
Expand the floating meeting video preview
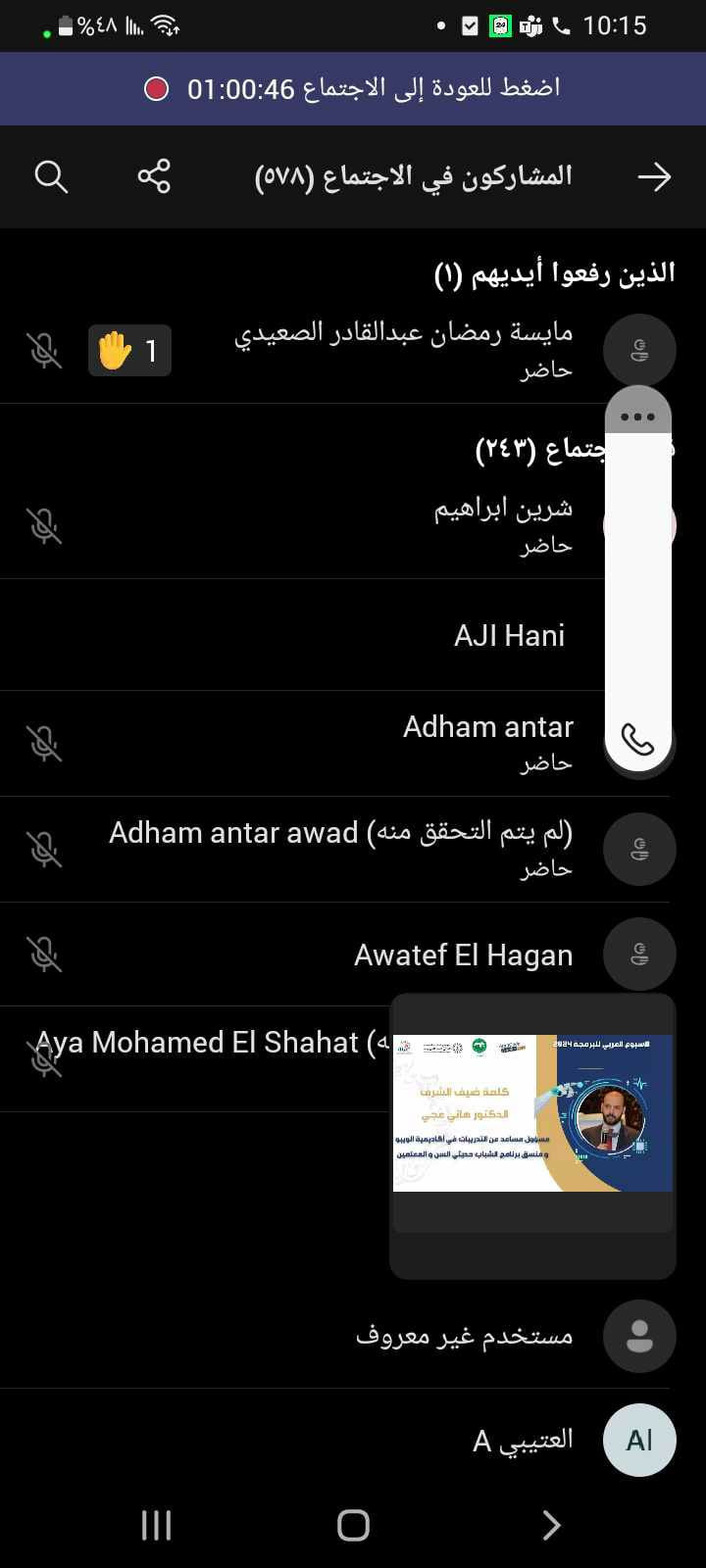tap(532, 1113)
